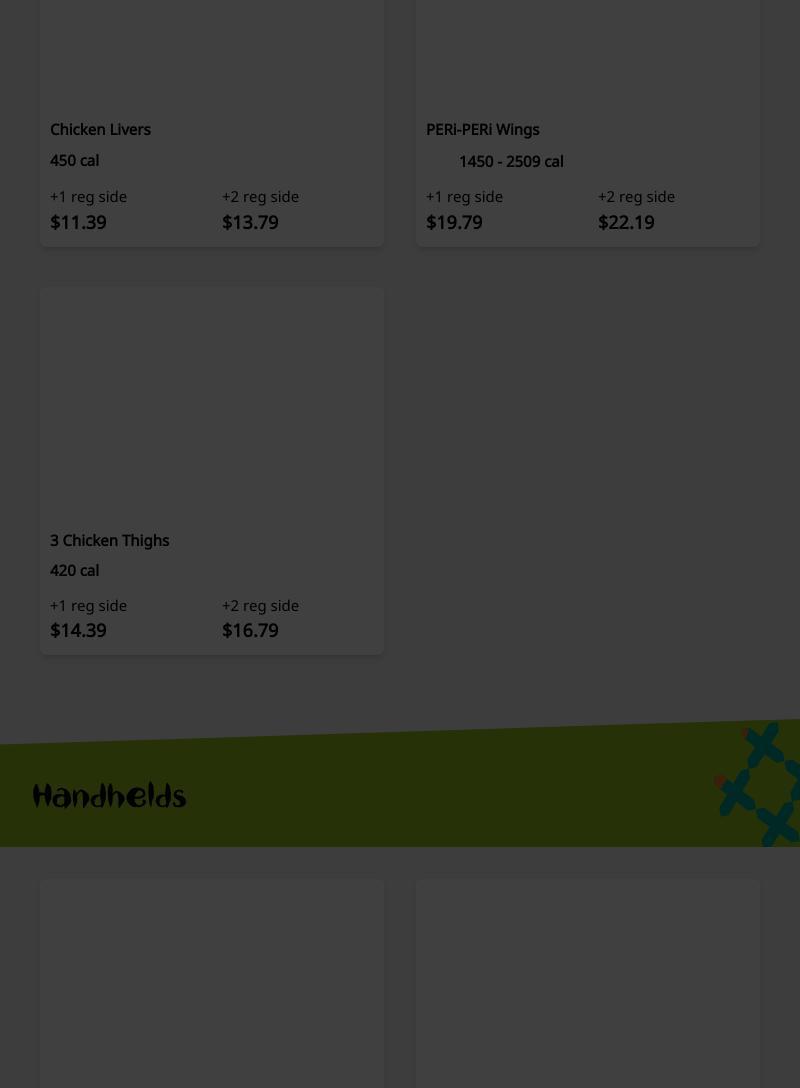This screenshot has width=800, height=1088.
Task: Open the second card under Handhelds
Action: [588, 985]
